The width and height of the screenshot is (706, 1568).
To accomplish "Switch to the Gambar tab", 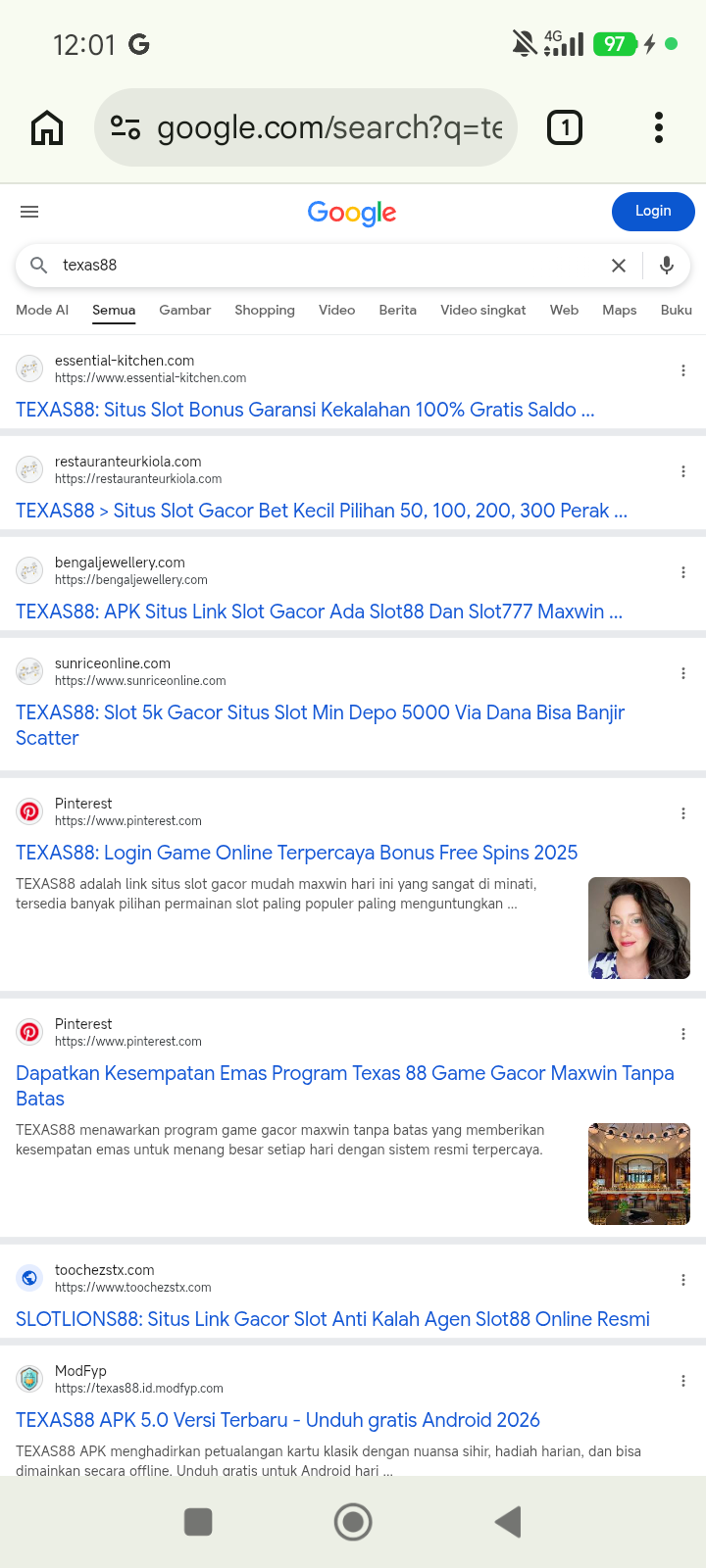I will (185, 310).
